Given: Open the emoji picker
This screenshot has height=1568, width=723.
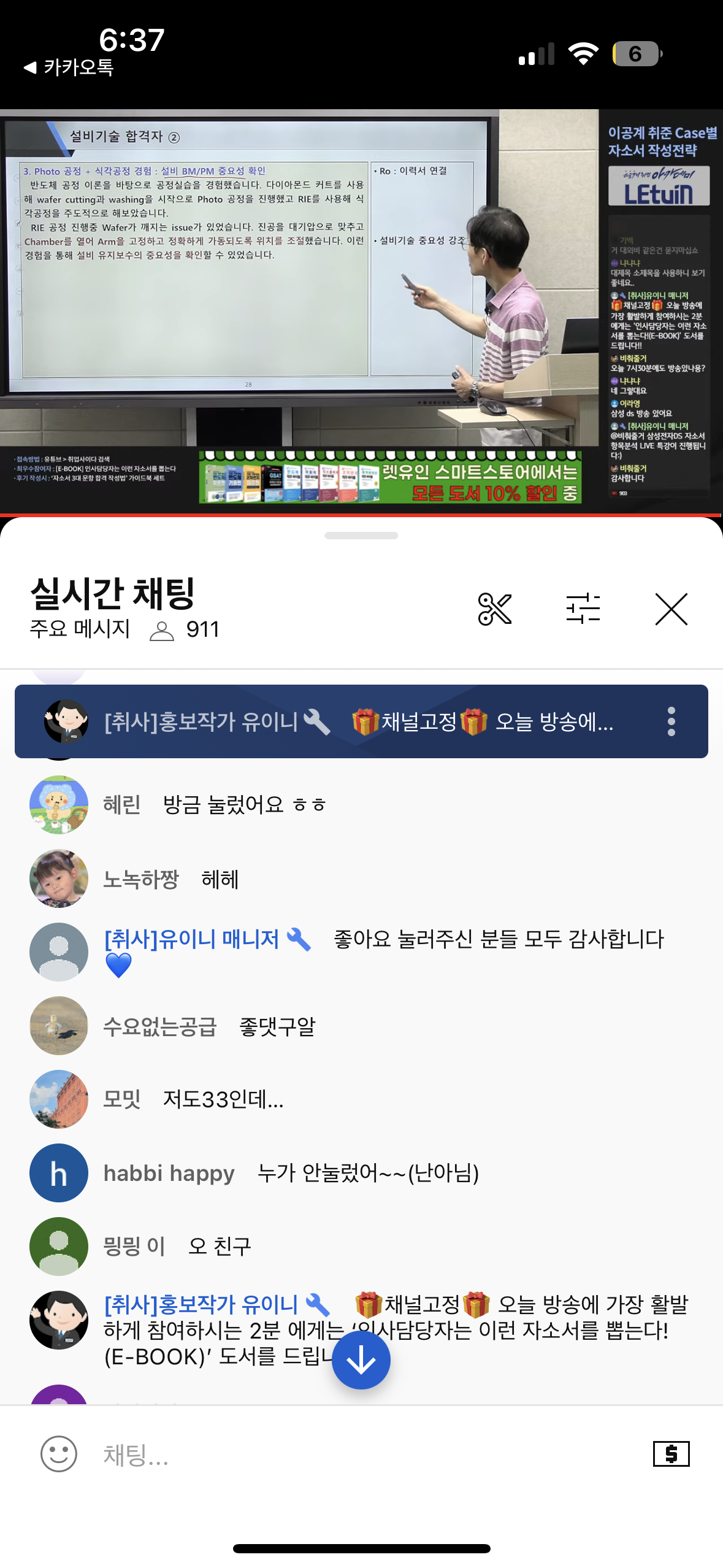Looking at the screenshot, I should tap(59, 1454).
